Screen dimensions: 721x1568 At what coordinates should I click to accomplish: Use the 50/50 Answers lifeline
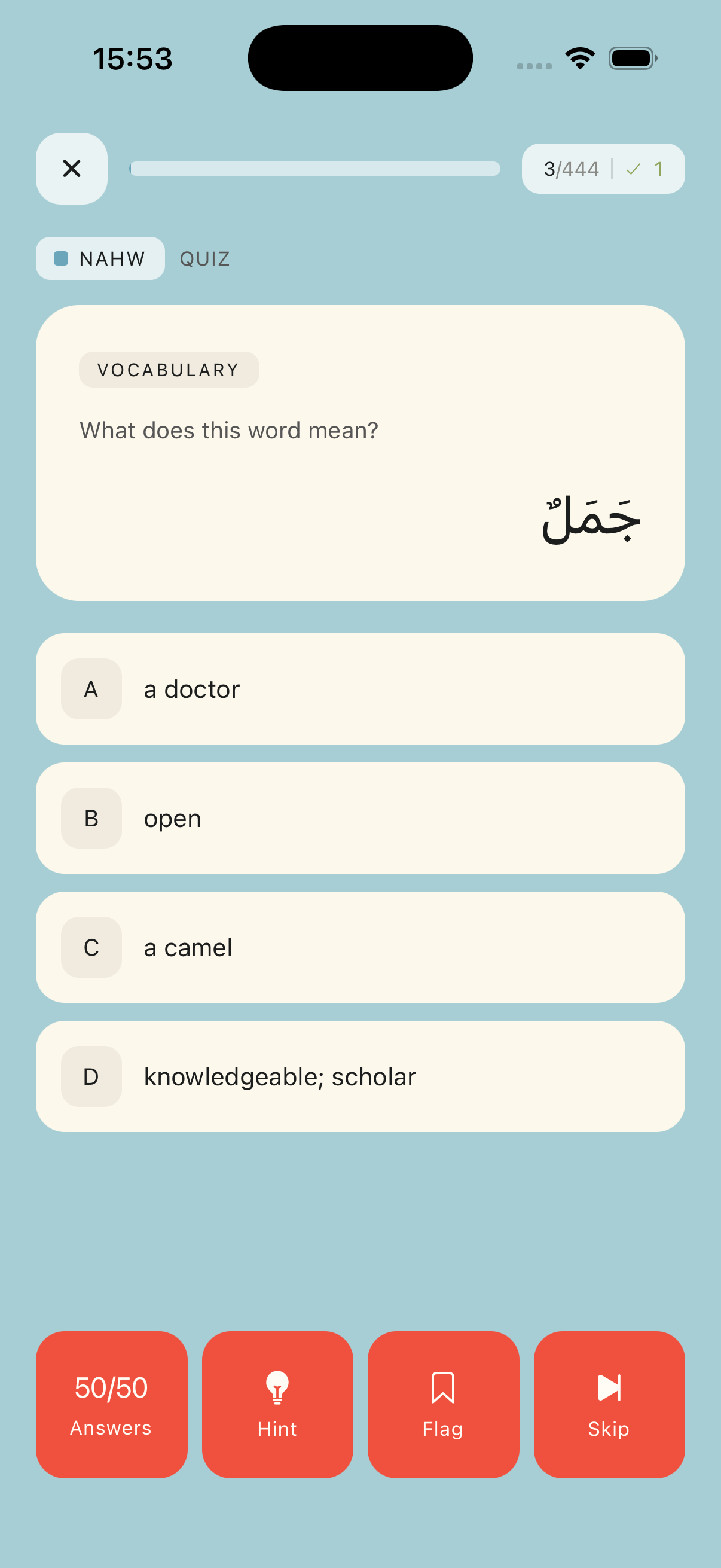(111, 1404)
